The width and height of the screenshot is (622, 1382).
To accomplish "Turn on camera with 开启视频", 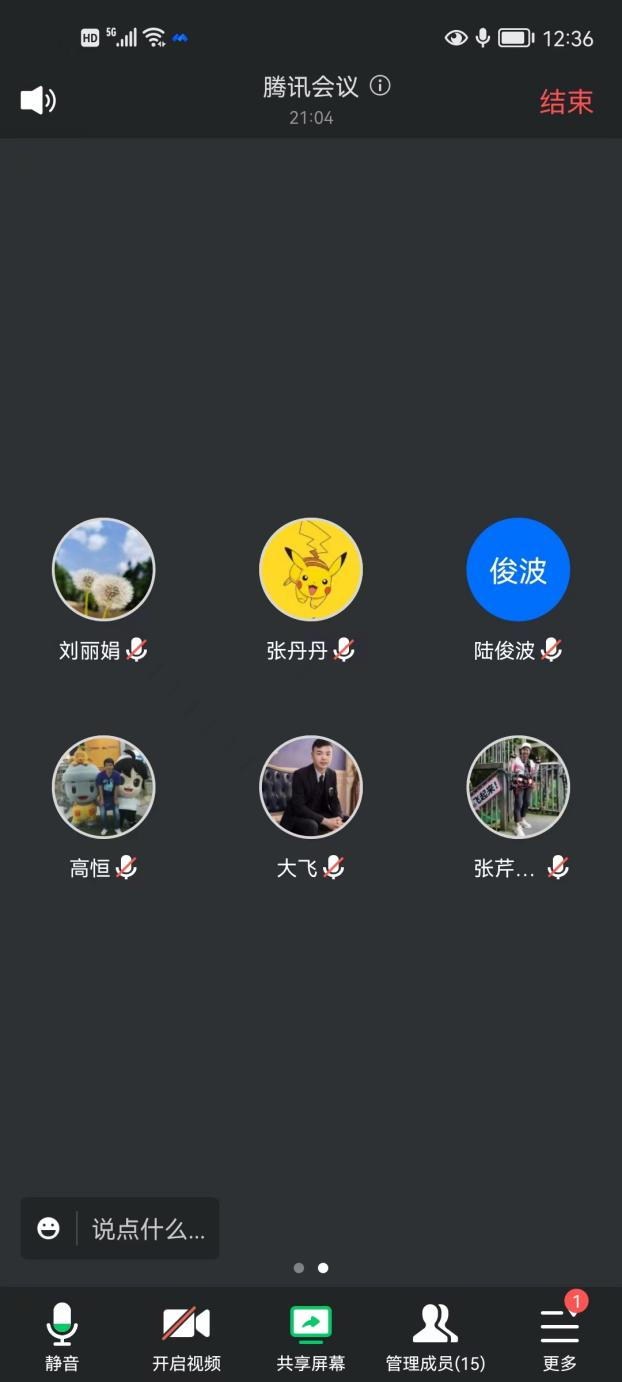I will click(186, 1336).
